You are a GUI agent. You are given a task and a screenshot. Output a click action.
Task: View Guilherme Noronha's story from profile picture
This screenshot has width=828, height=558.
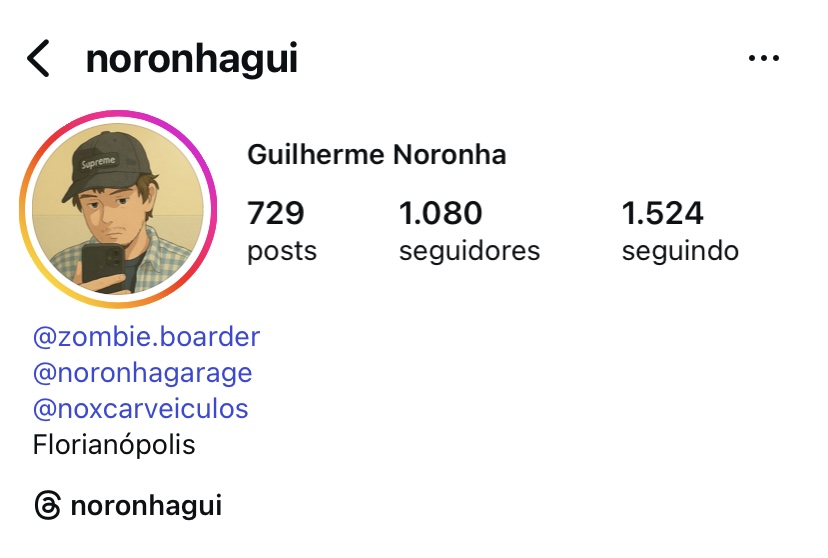[118, 209]
